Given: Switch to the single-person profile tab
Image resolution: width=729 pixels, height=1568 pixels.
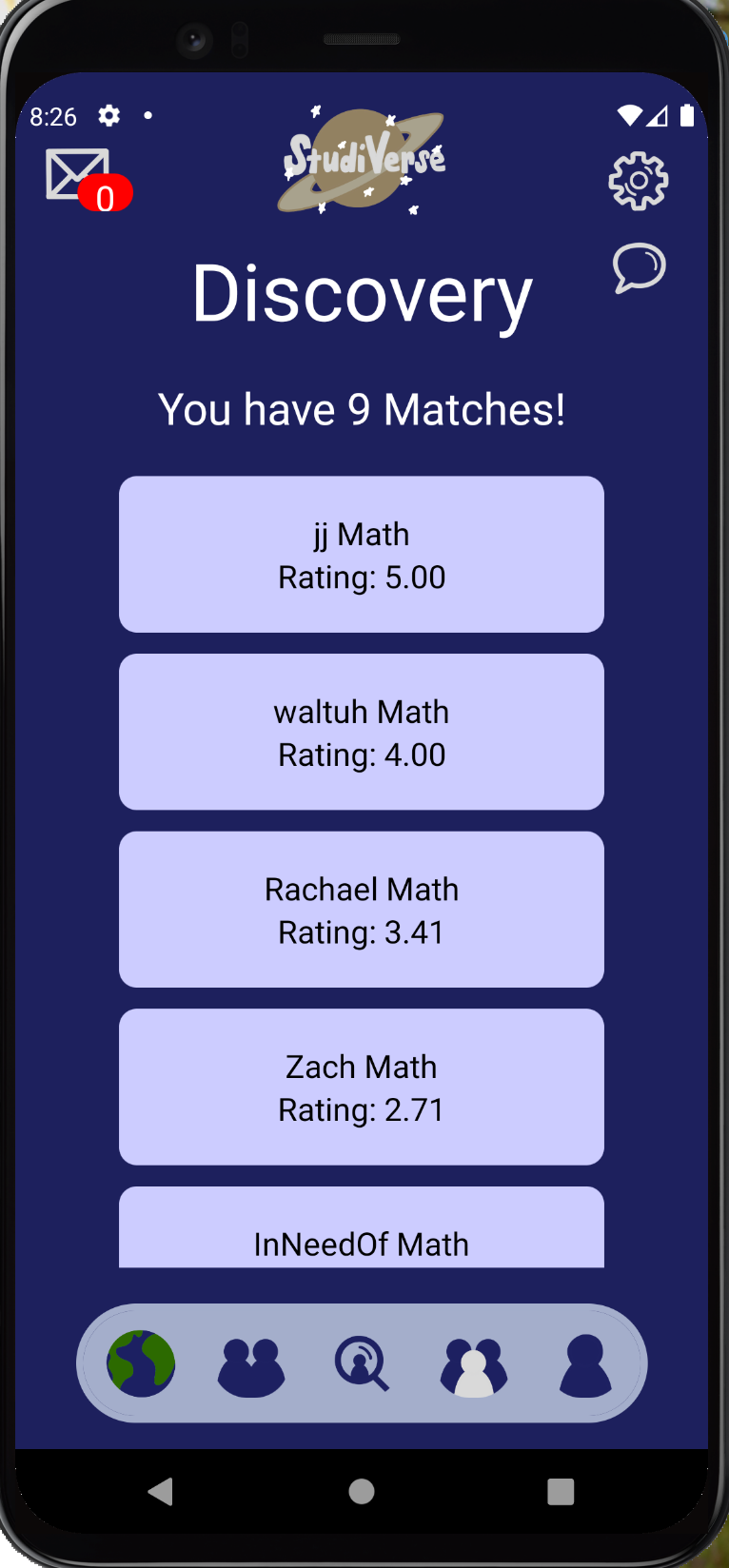Looking at the screenshot, I should click(x=585, y=1365).
